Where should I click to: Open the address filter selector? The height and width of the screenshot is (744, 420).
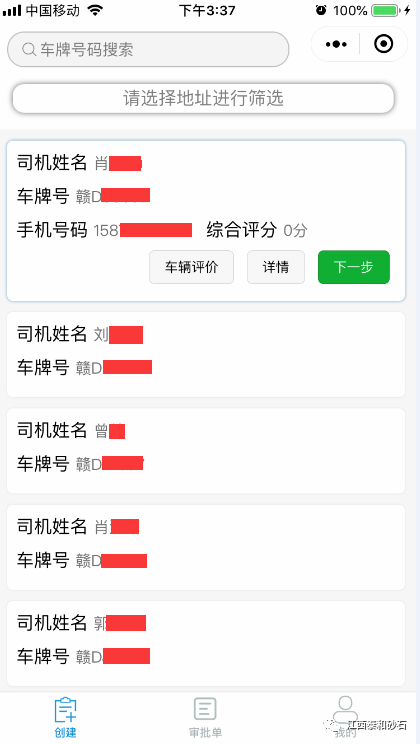[203, 98]
